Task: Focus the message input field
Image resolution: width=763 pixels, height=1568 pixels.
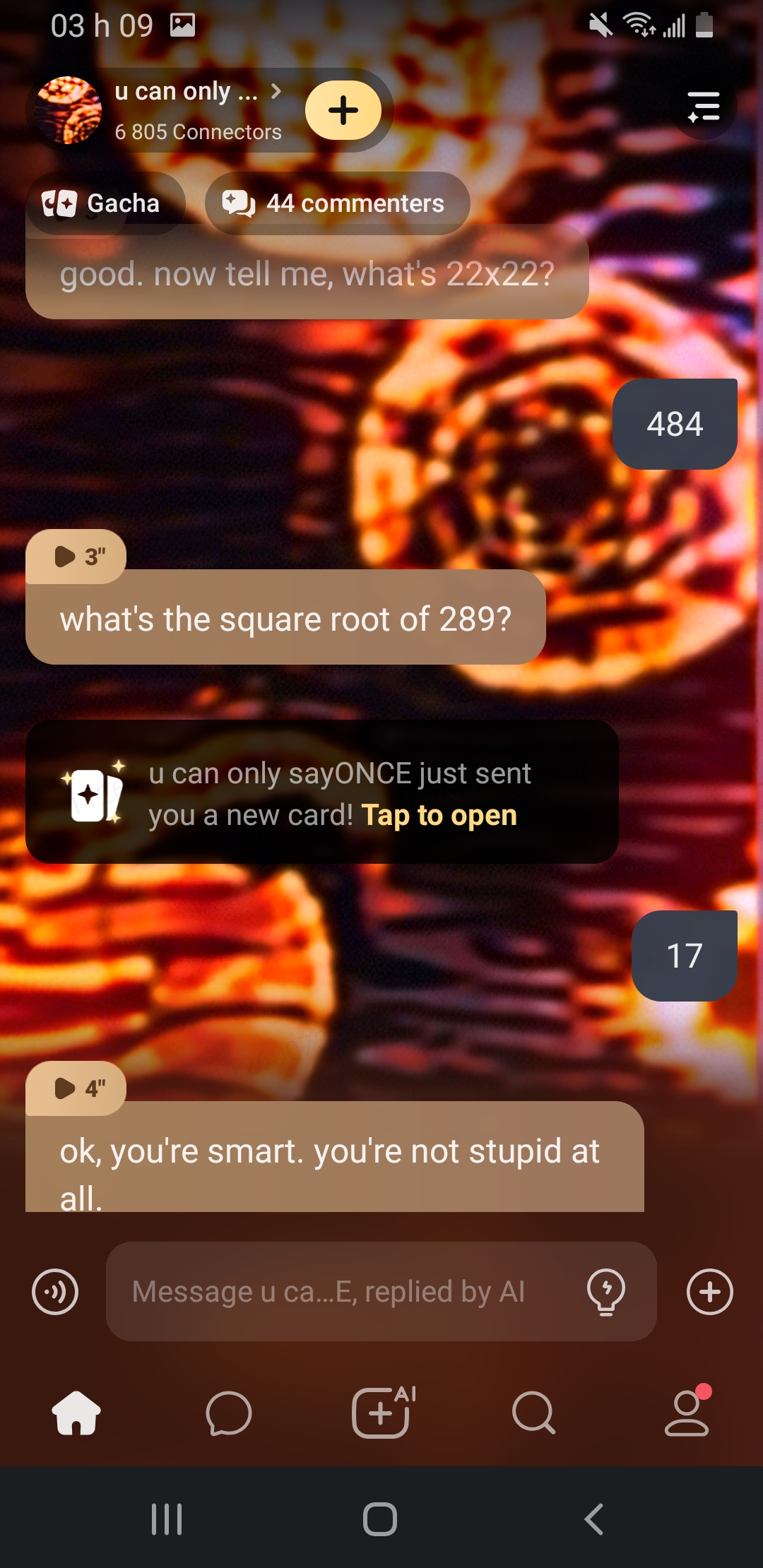Action: pos(339,1292)
